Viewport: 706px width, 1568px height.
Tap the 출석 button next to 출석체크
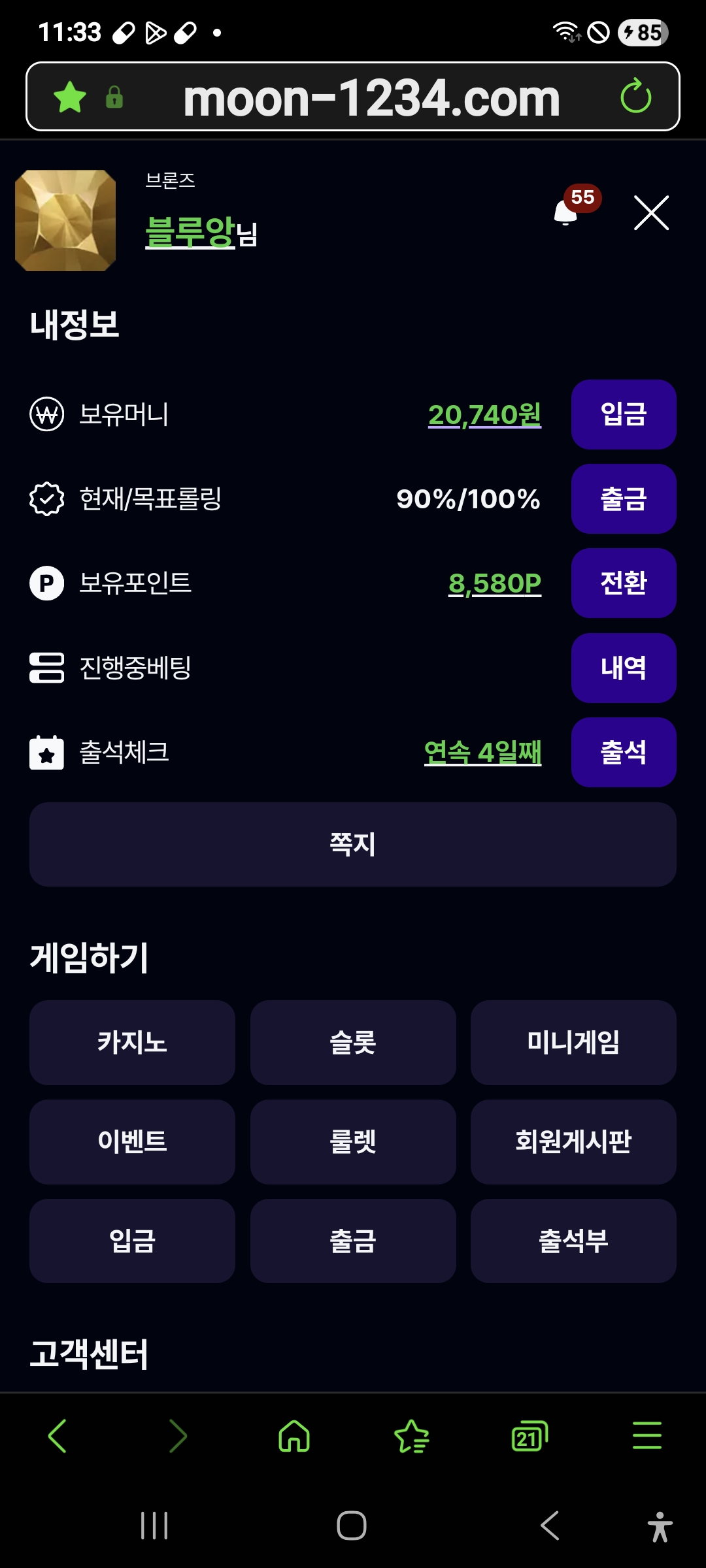624,752
